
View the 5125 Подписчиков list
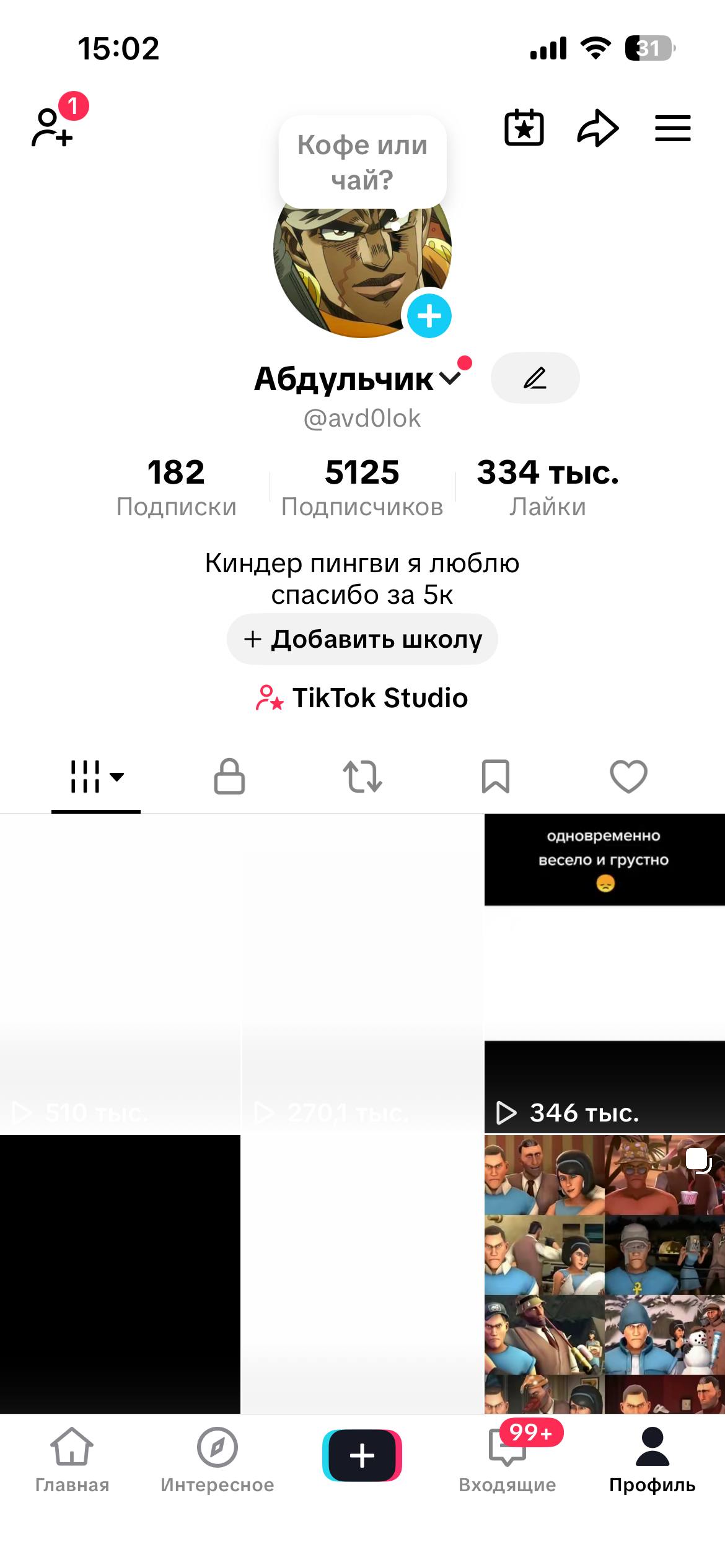point(362,487)
